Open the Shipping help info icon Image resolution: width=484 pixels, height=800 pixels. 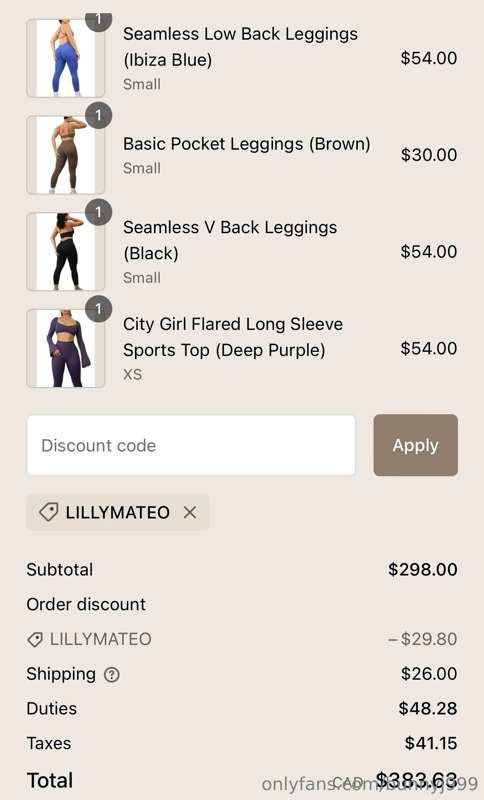tap(112, 674)
